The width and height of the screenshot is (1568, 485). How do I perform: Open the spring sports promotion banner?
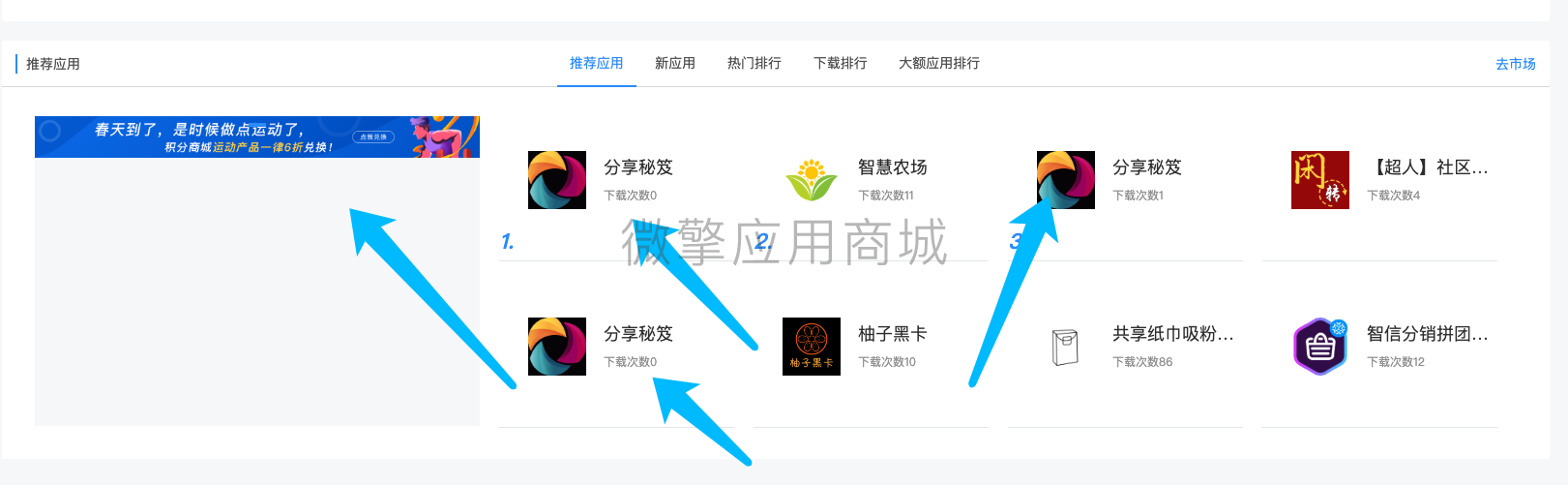coord(256,137)
